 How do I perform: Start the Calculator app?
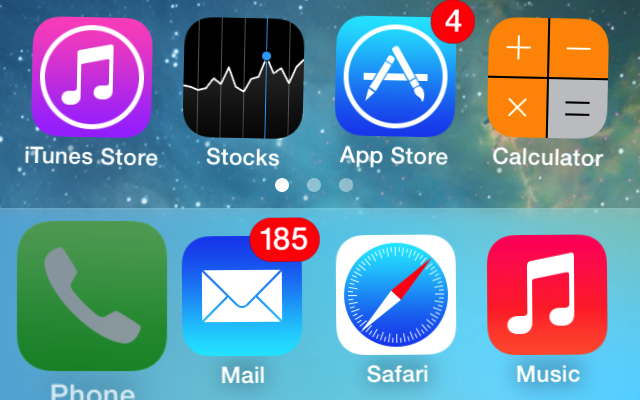coord(547,79)
